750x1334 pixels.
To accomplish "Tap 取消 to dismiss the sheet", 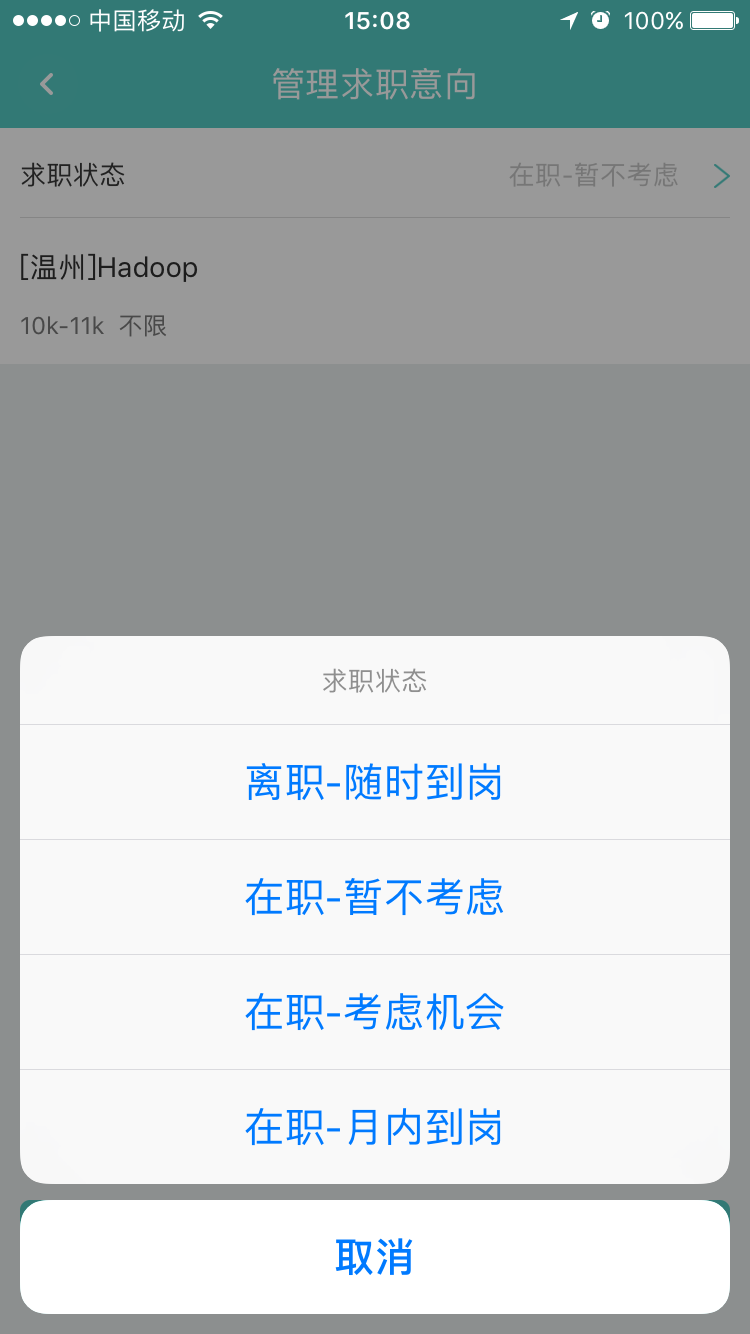I will tap(375, 1259).
